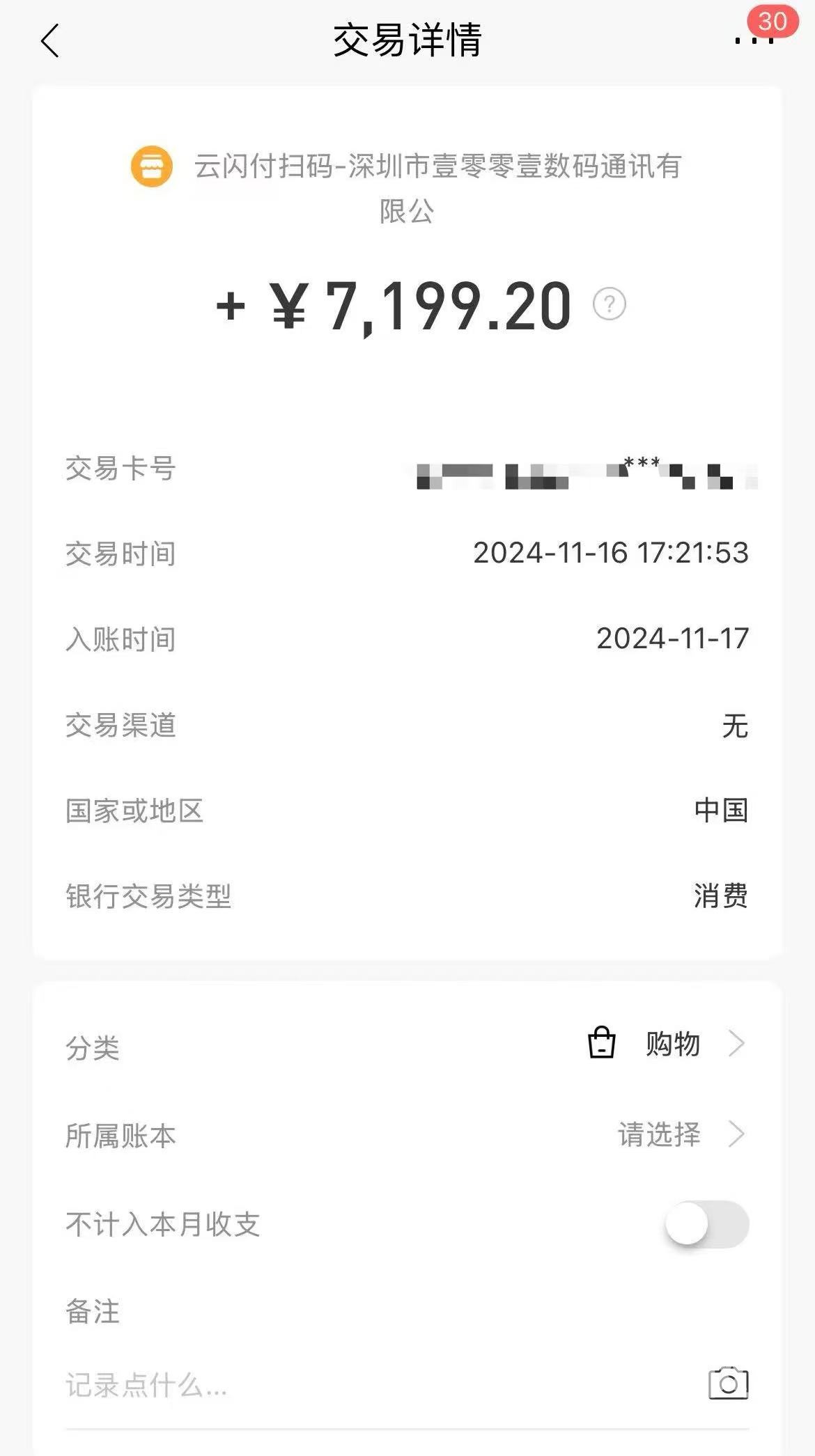Open the three-dot more menu
Screen dimensions: 815x1456
tap(754, 40)
